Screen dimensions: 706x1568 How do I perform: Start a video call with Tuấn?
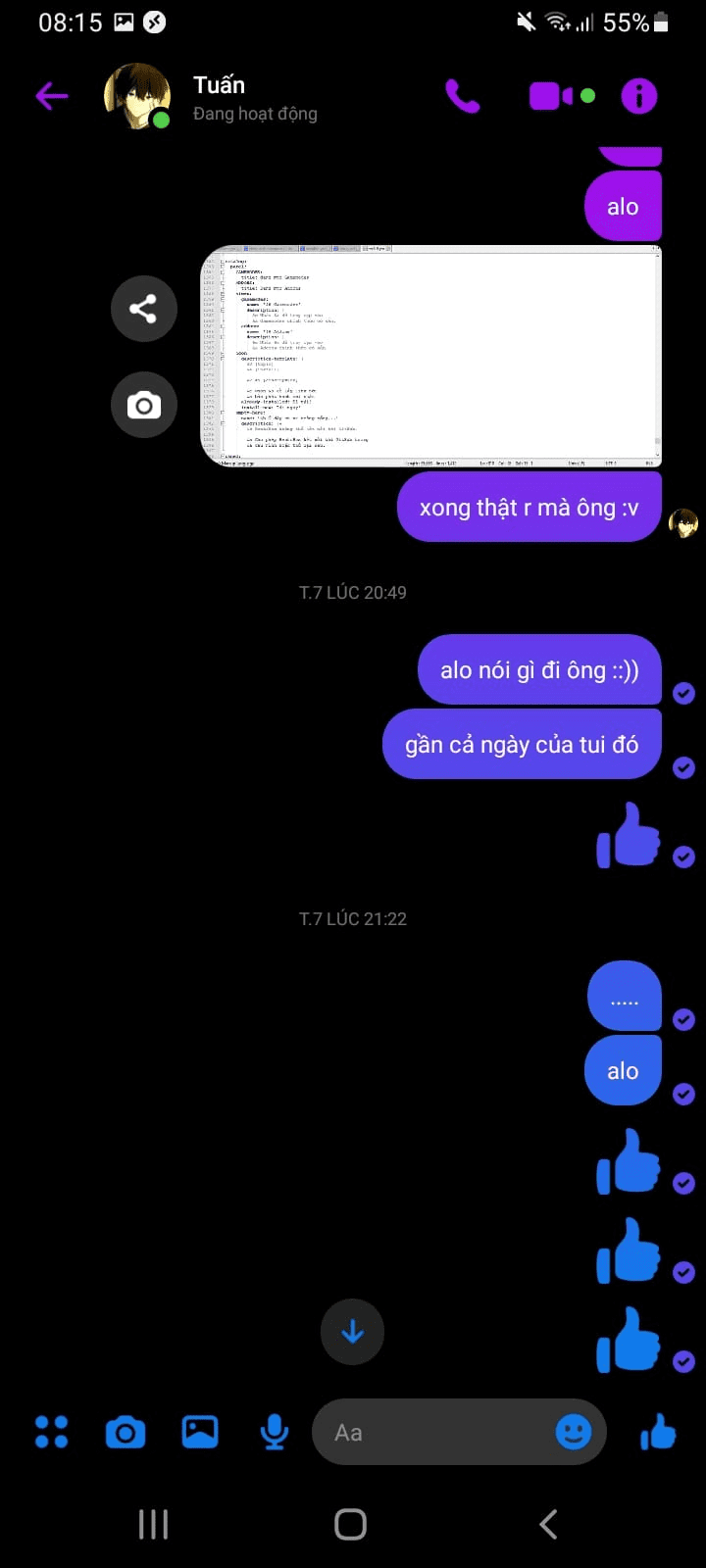coord(551,96)
